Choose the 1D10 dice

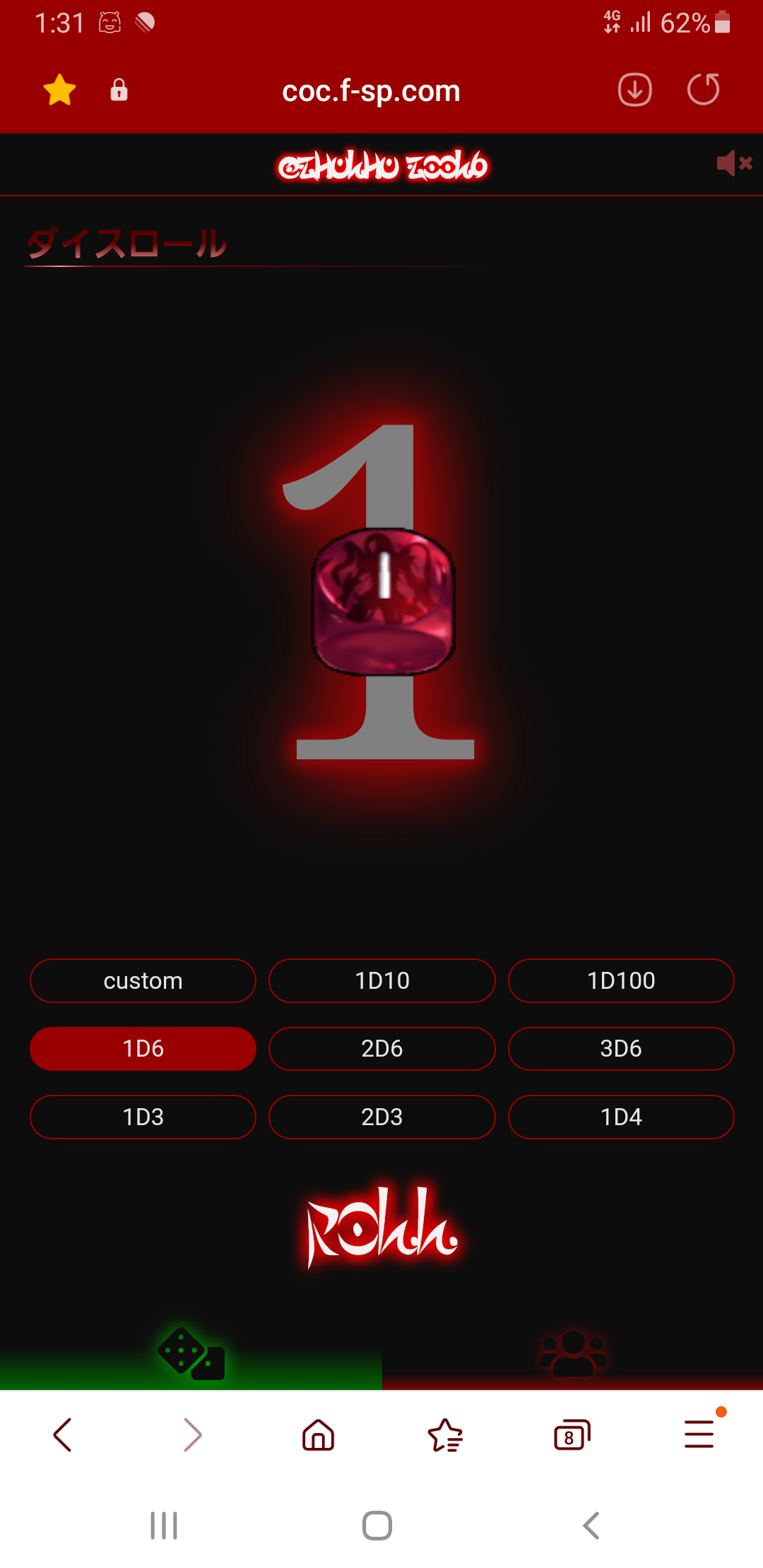pos(382,980)
